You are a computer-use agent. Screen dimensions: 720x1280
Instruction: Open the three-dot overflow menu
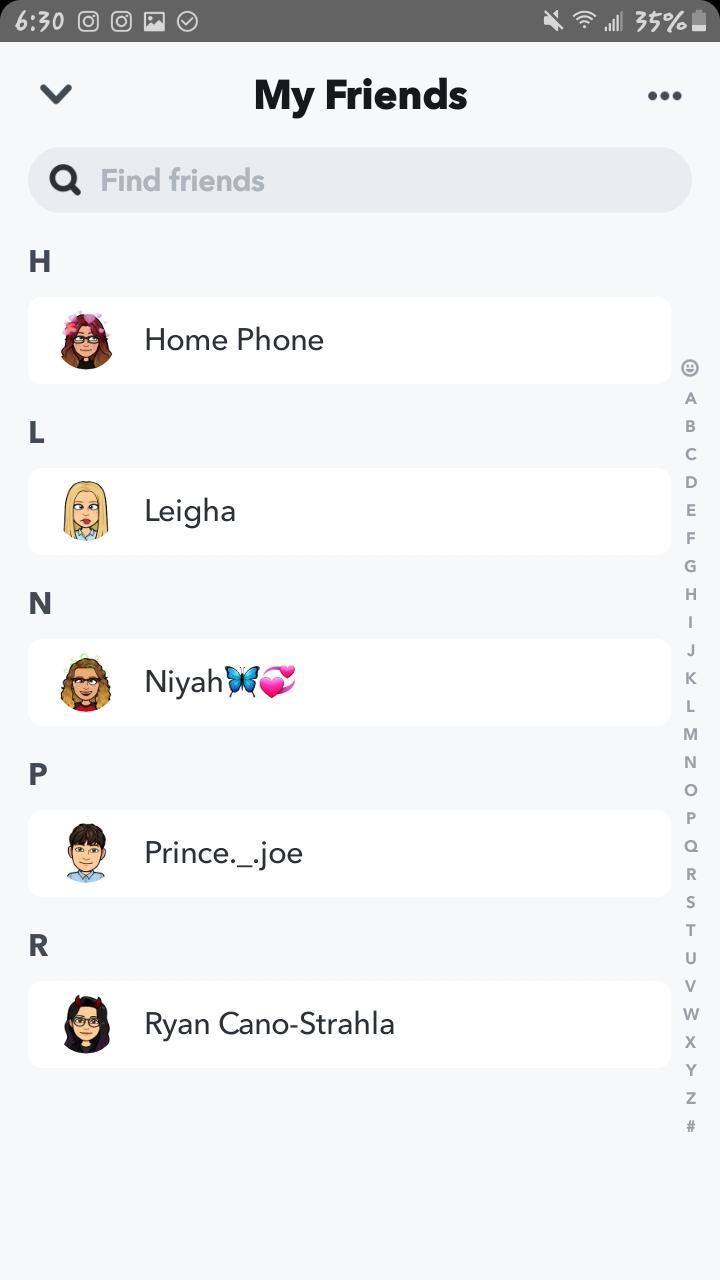pyautogui.click(x=664, y=96)
